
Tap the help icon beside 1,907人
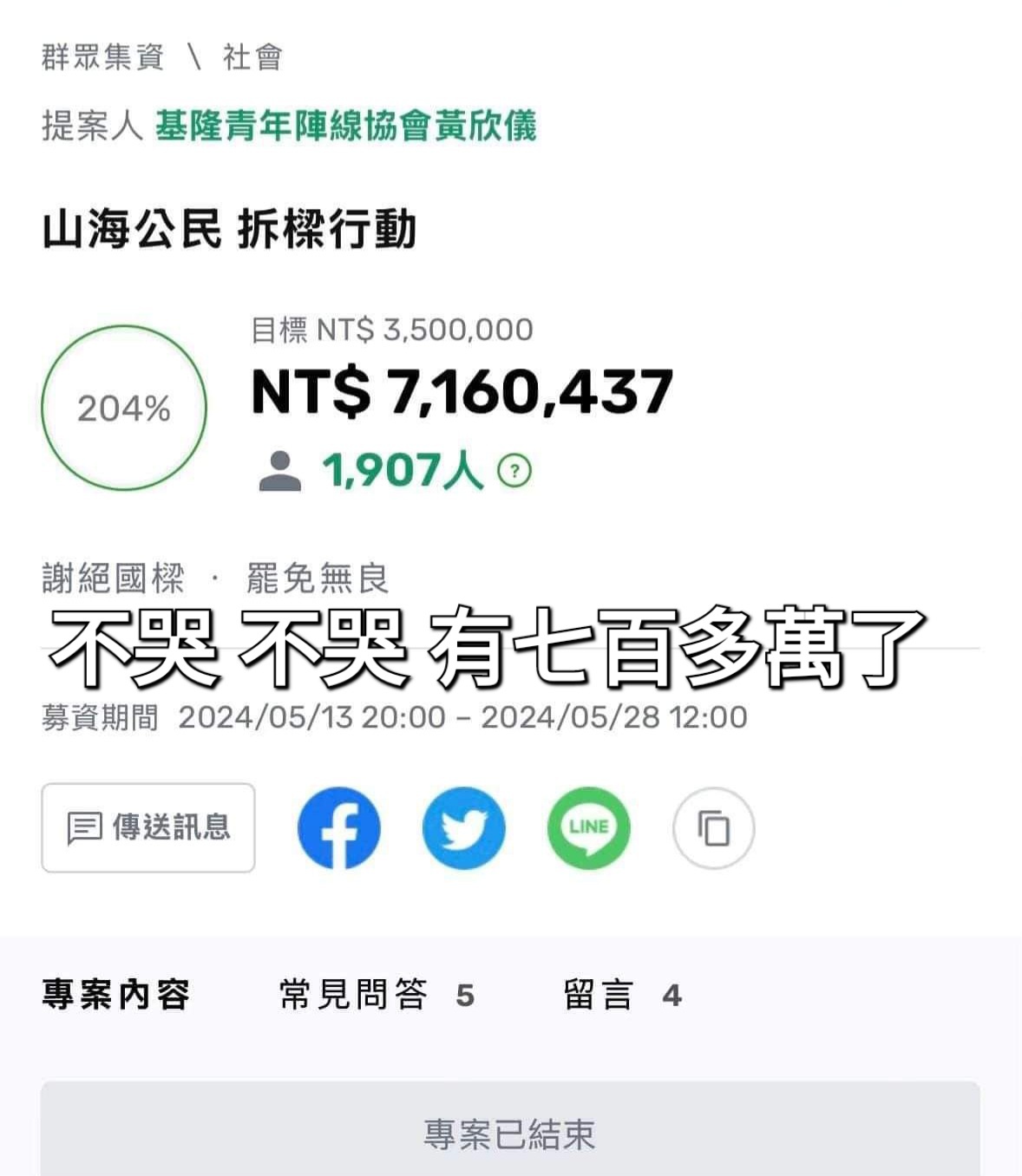point(514,471)
